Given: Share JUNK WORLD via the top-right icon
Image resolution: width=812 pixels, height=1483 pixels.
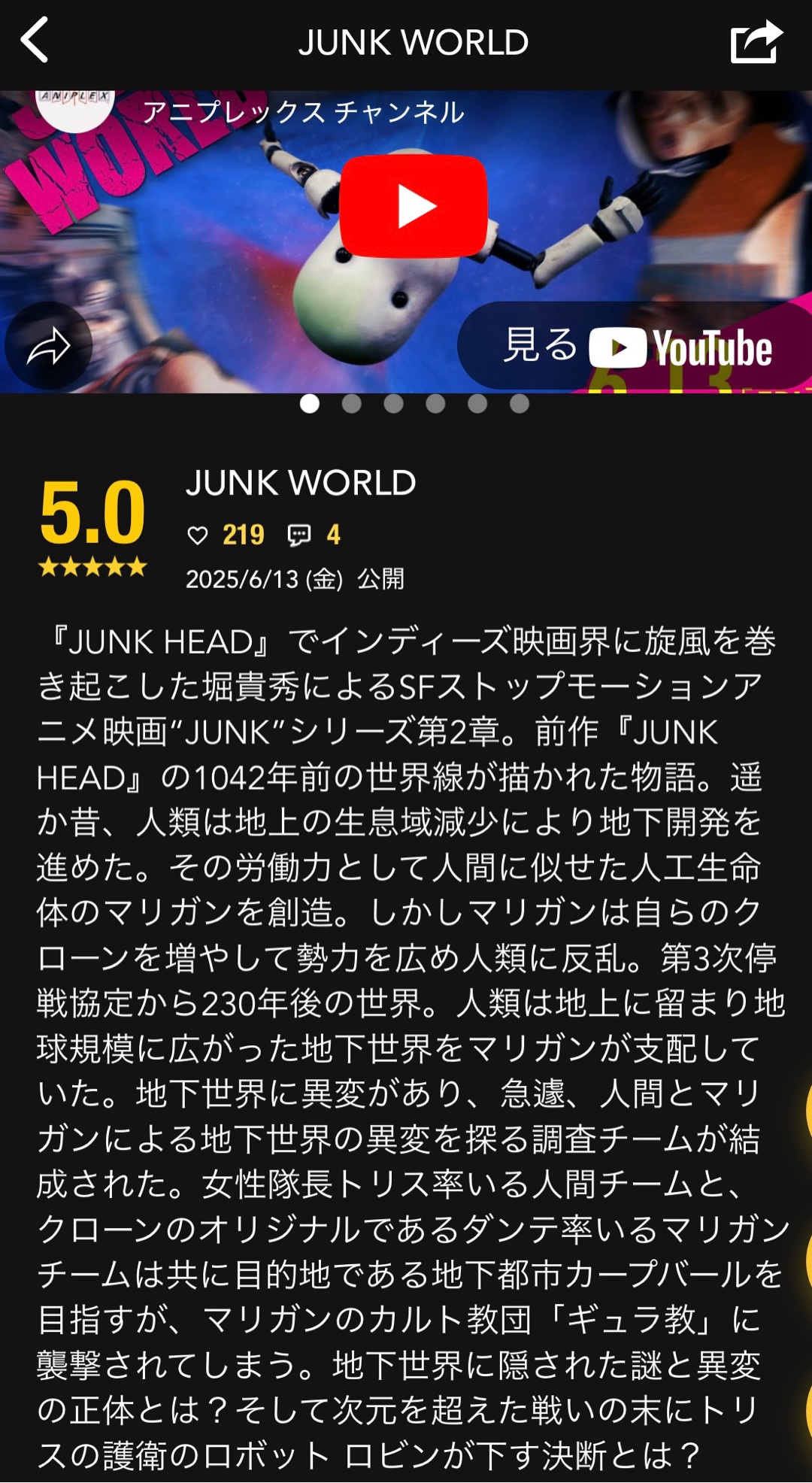Looking at the screenshot, I should pyautogui.click(x=756, y=42).
